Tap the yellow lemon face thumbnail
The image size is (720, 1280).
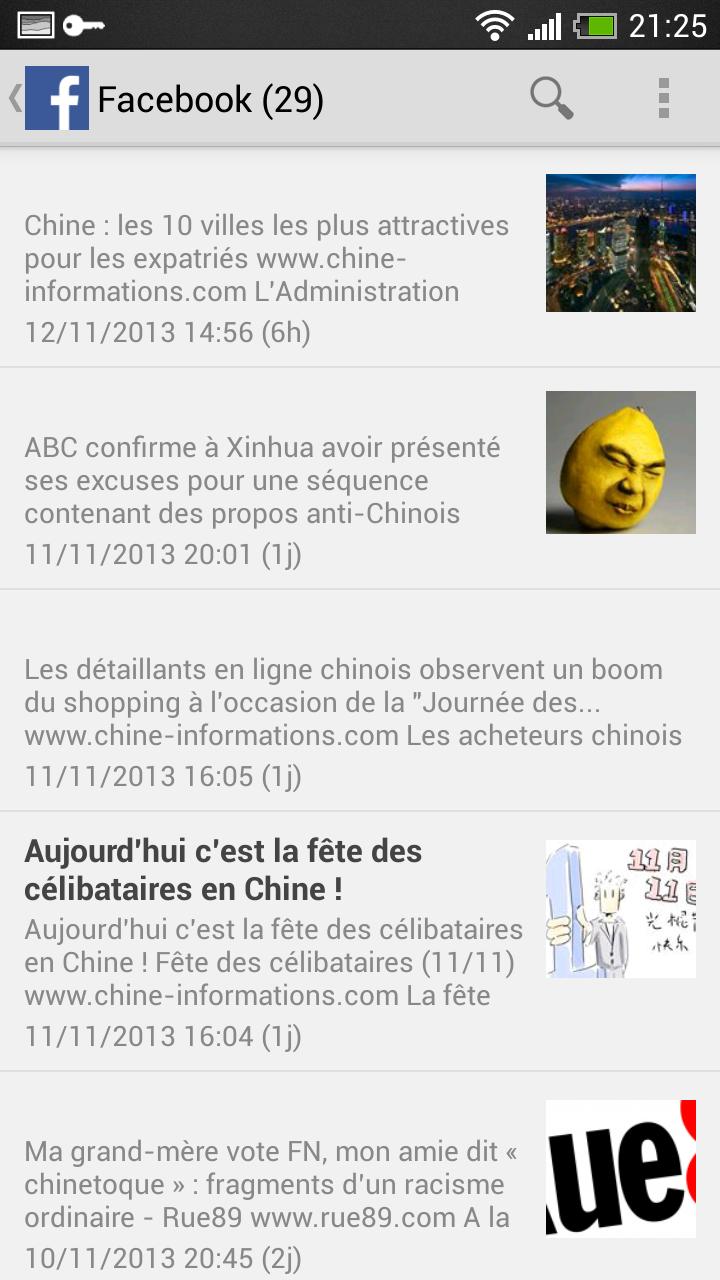pos(620,461)
